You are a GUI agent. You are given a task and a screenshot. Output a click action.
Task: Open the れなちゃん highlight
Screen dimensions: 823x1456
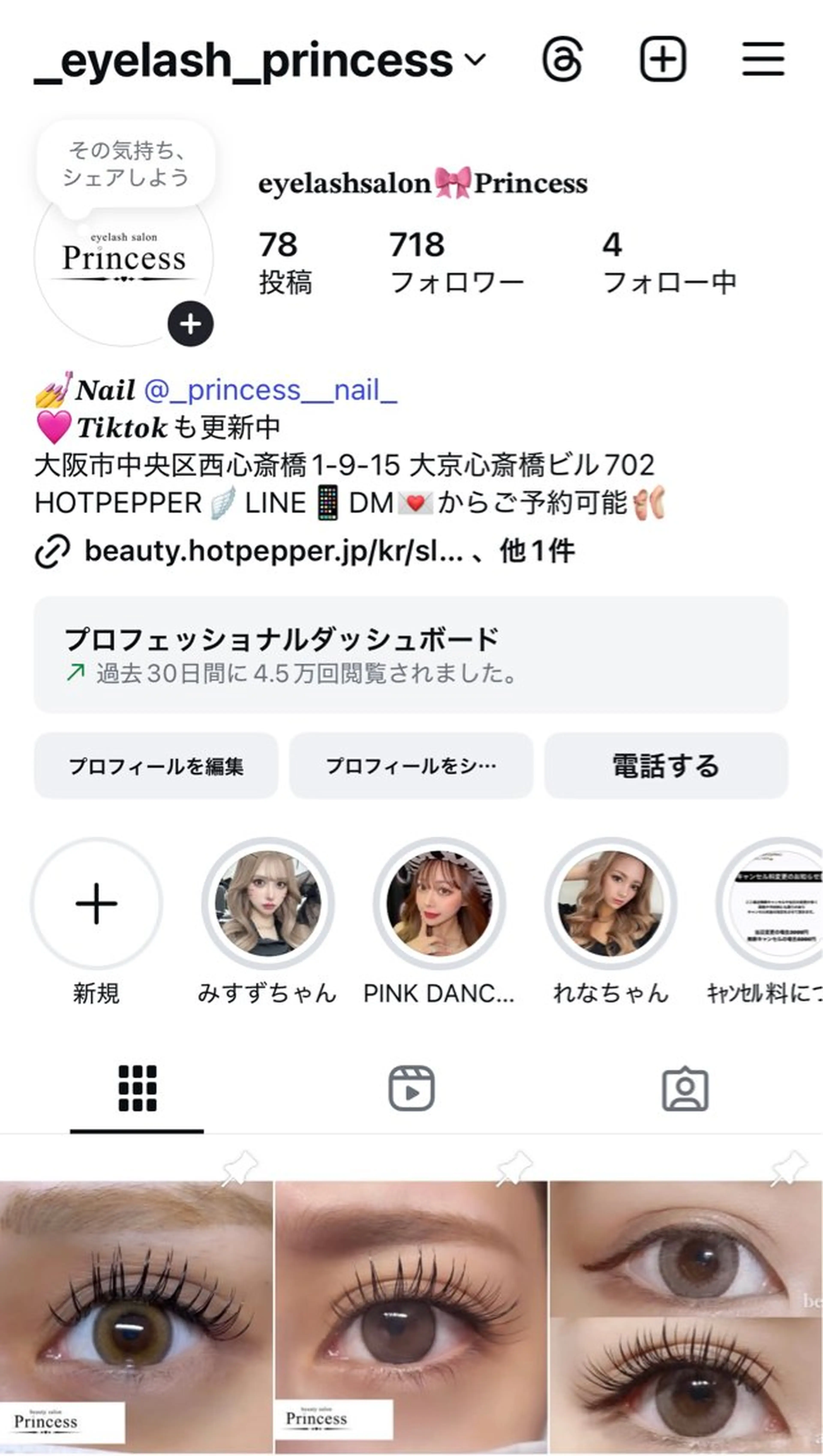point(610,903)
